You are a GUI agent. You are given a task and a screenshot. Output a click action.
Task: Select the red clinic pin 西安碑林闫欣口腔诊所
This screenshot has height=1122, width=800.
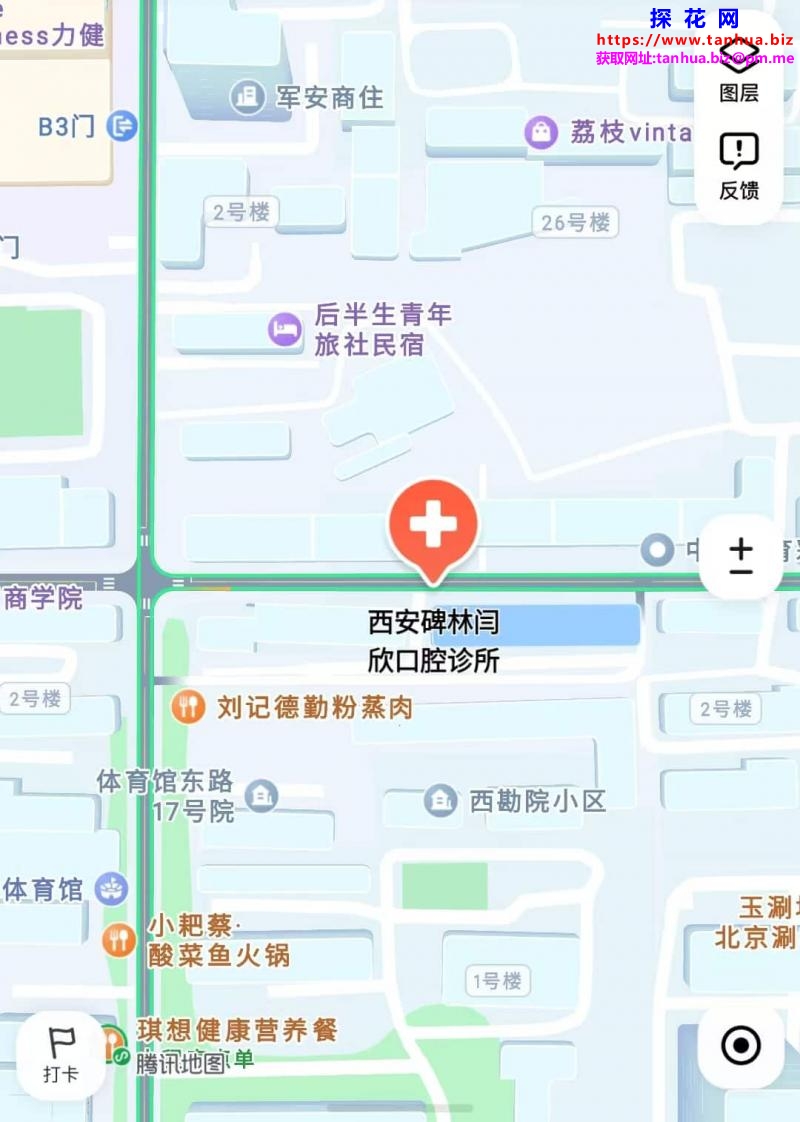point(433,527)
